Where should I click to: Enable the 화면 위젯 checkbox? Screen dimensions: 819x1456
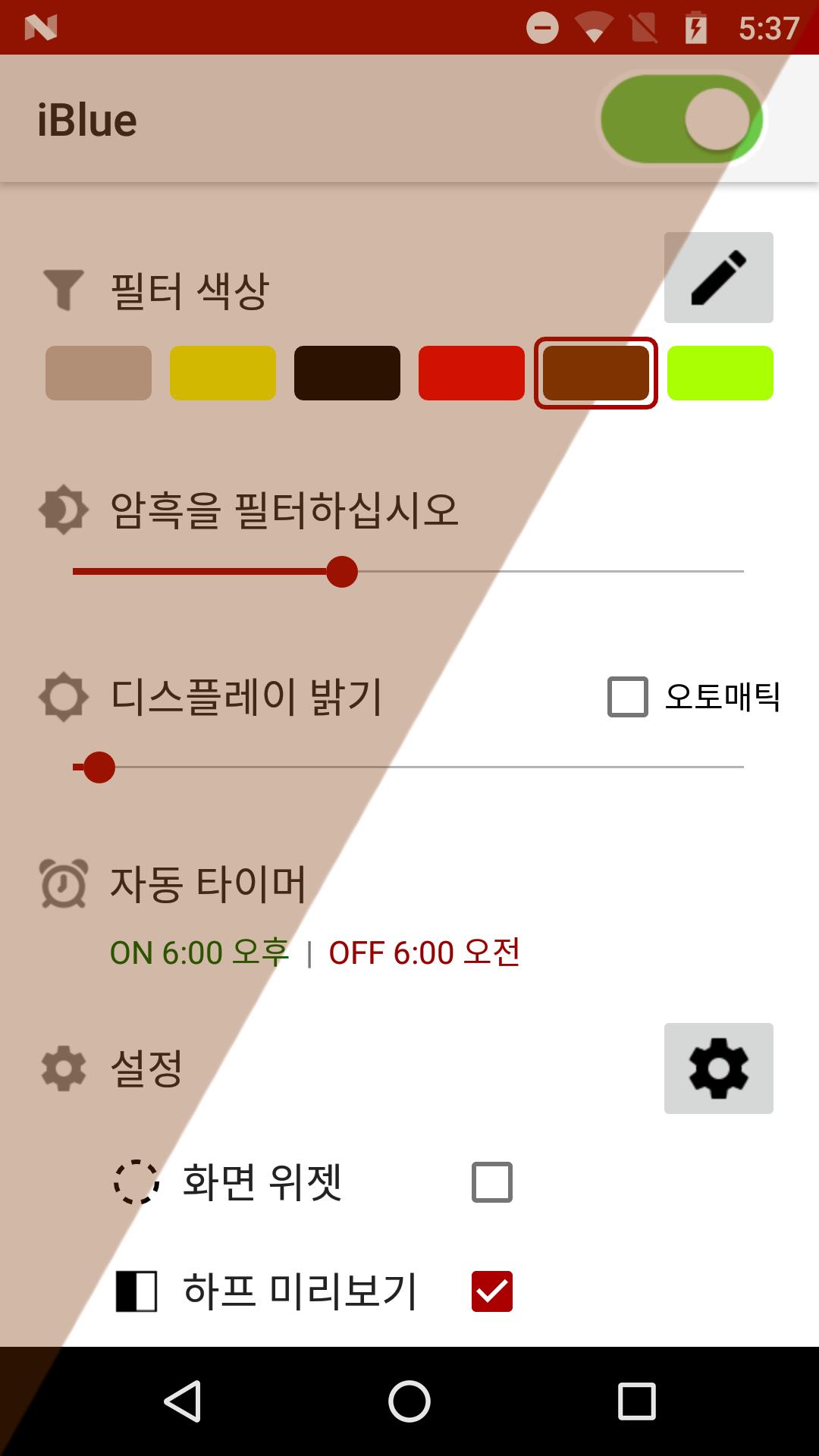(492, 1182)
